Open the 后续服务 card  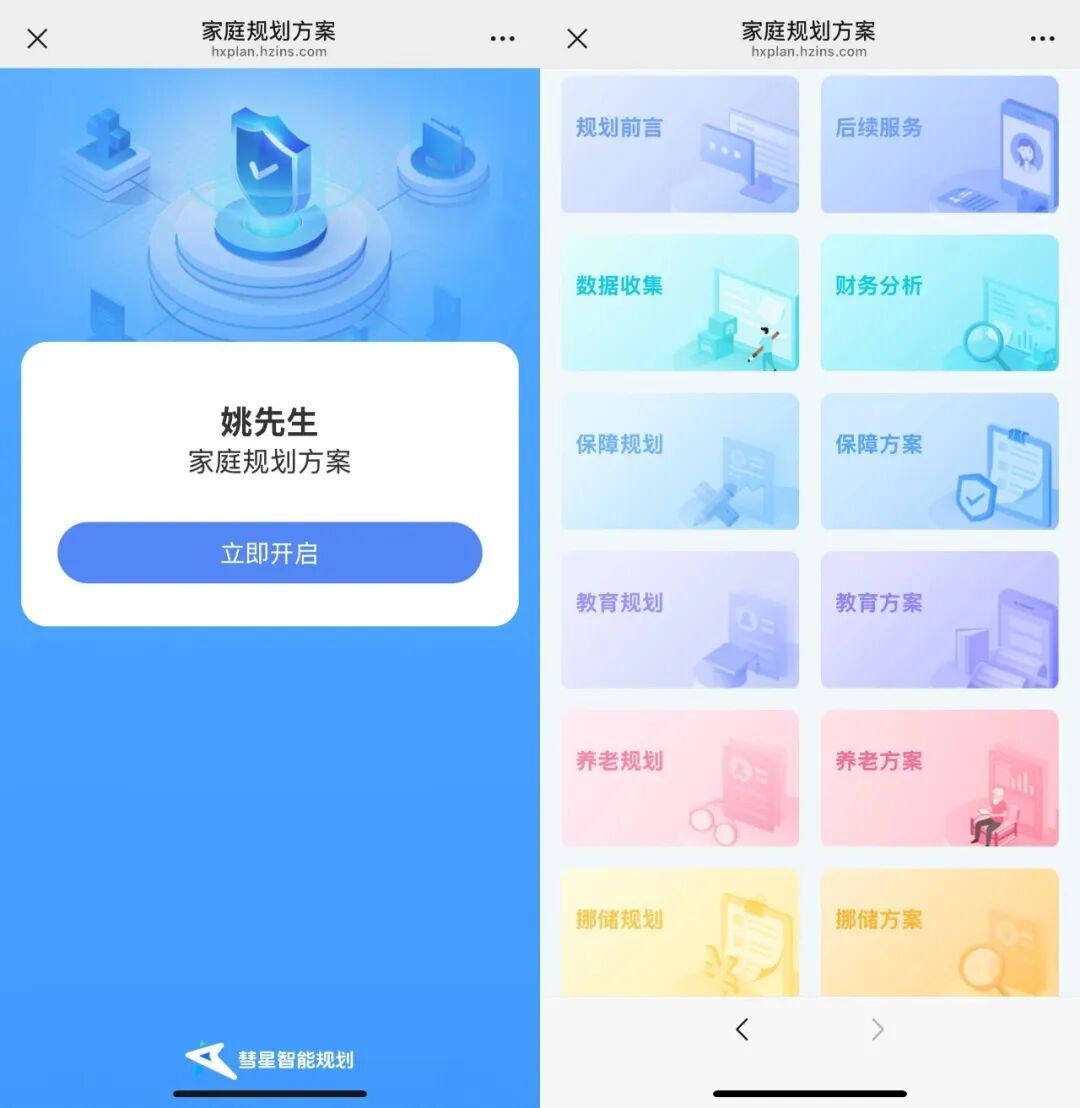939,144
